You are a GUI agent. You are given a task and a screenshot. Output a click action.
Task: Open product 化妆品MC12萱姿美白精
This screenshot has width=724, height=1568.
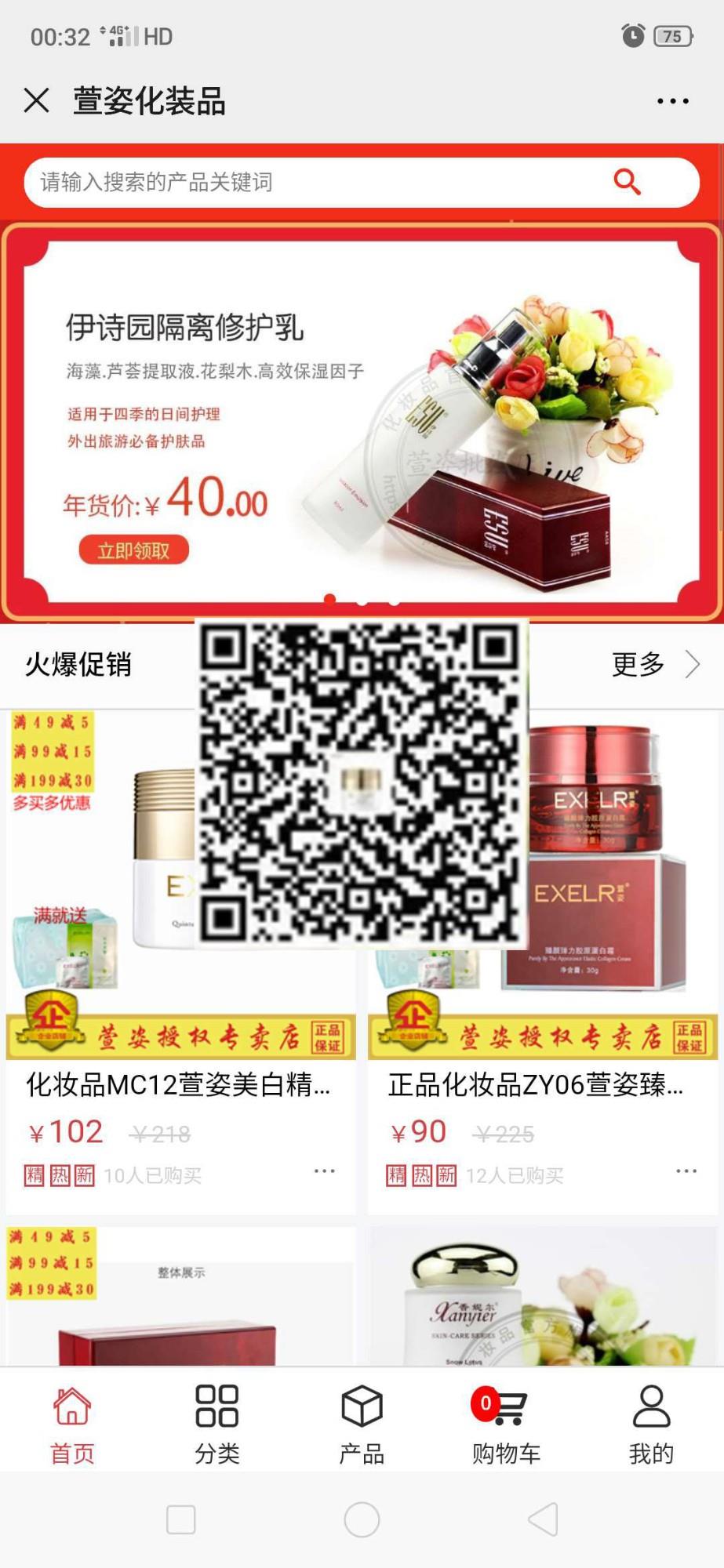[179, 1084]
